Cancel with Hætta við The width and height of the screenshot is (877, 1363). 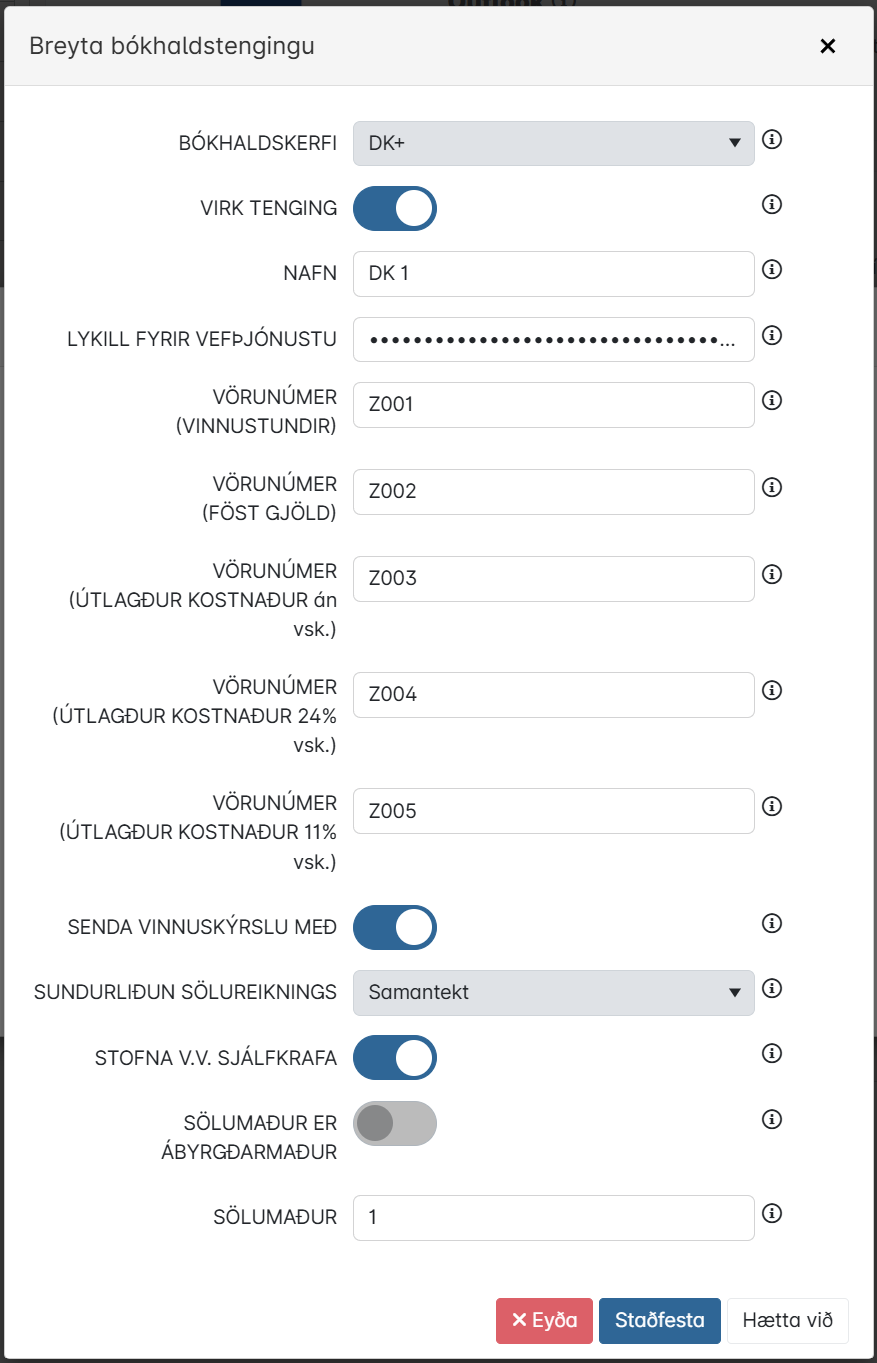pyautogui.click(x=788, y=1320)
